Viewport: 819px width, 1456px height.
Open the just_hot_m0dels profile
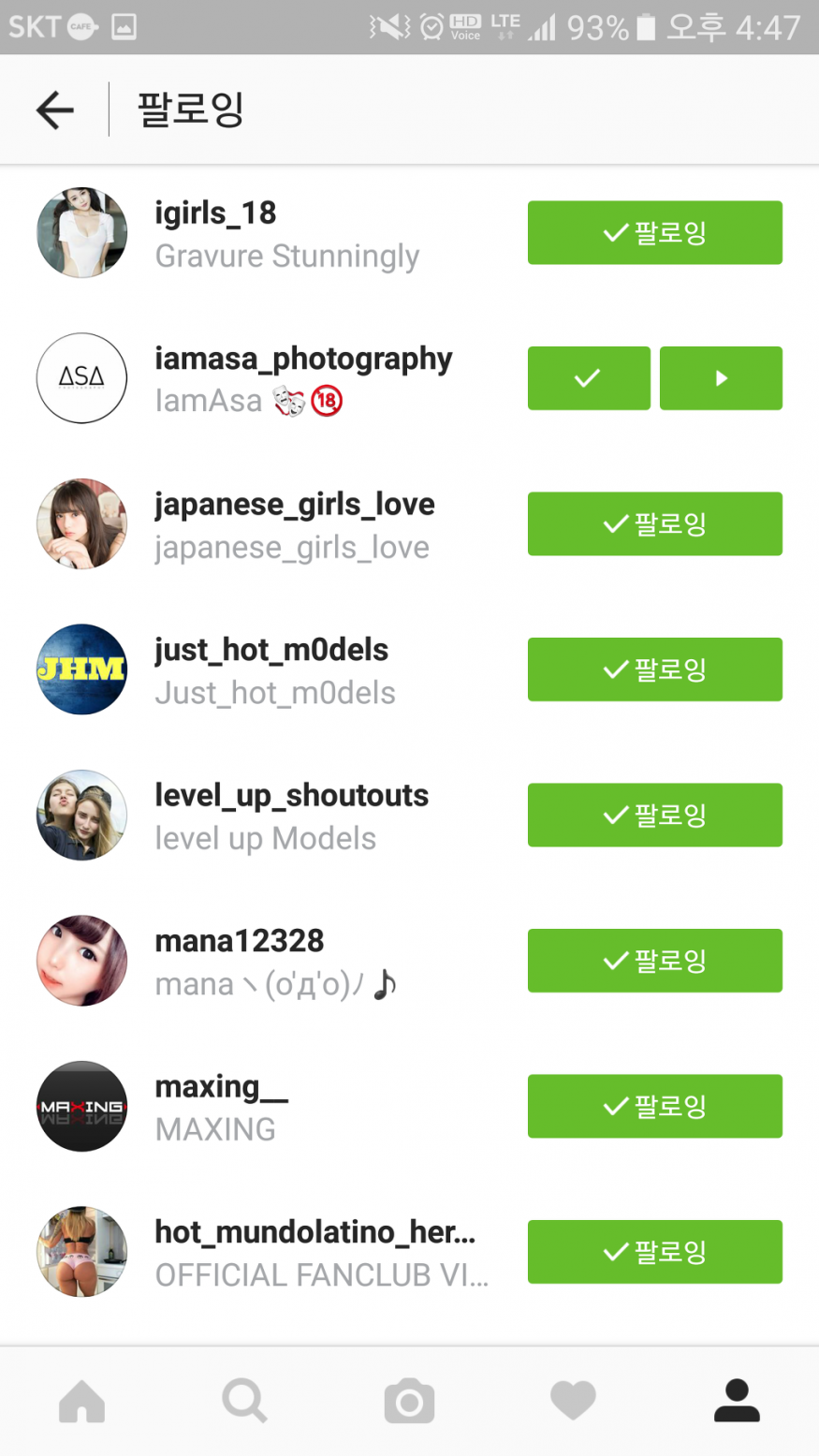pyautogui.click(x=271, y=651)
